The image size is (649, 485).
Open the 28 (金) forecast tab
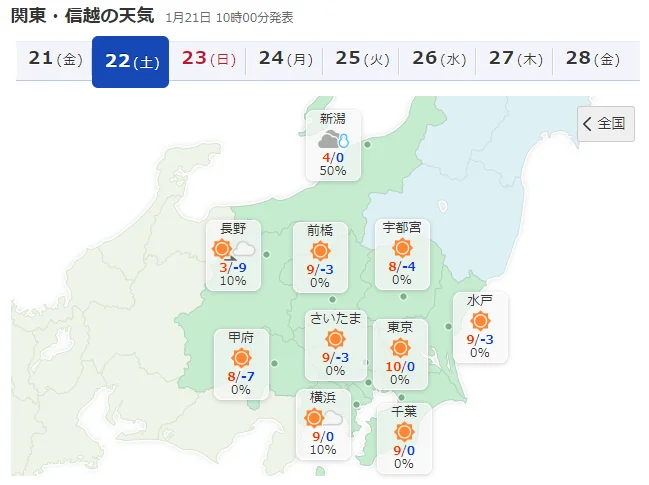pyautogui.click(x=592, y=59)
